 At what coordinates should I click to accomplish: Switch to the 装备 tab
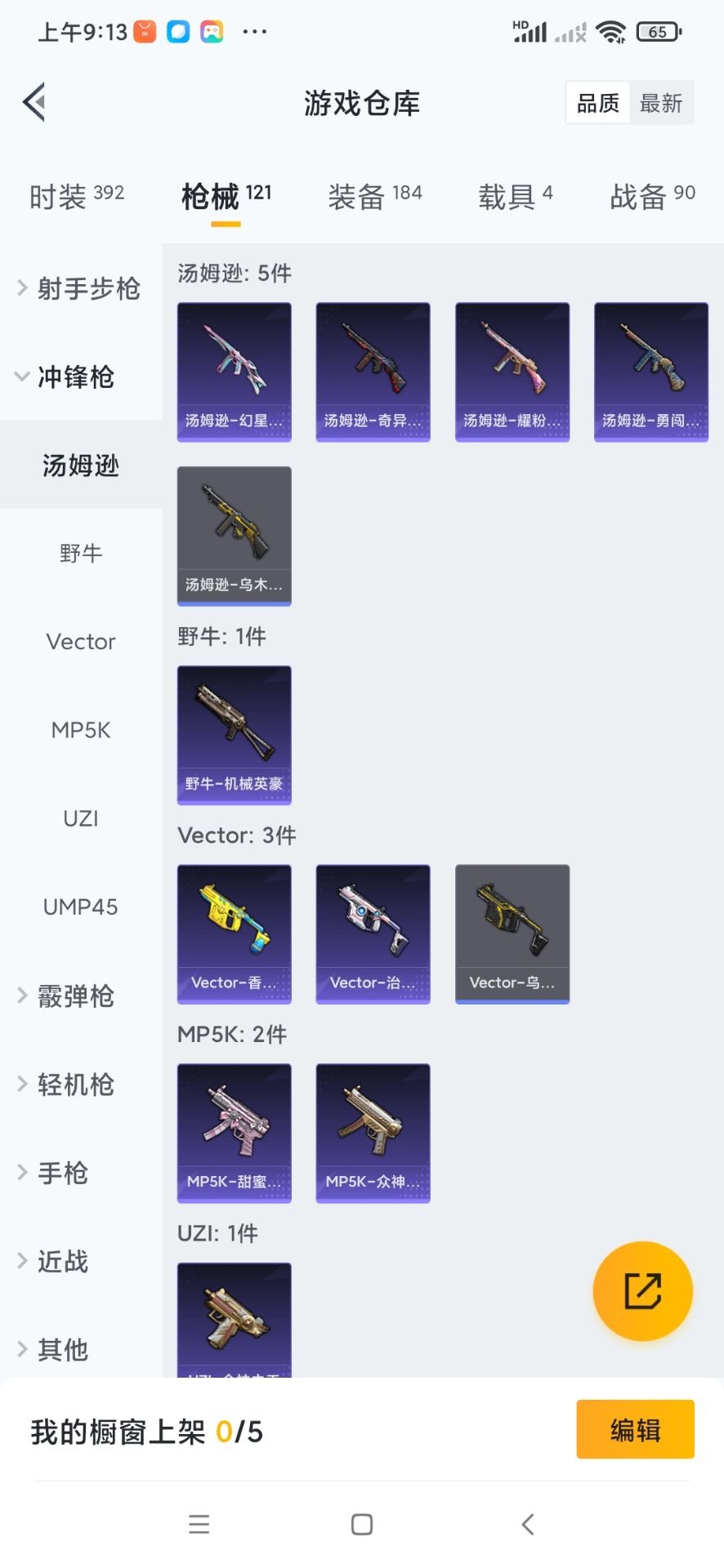pyautogui.click(x=374, y=196)
